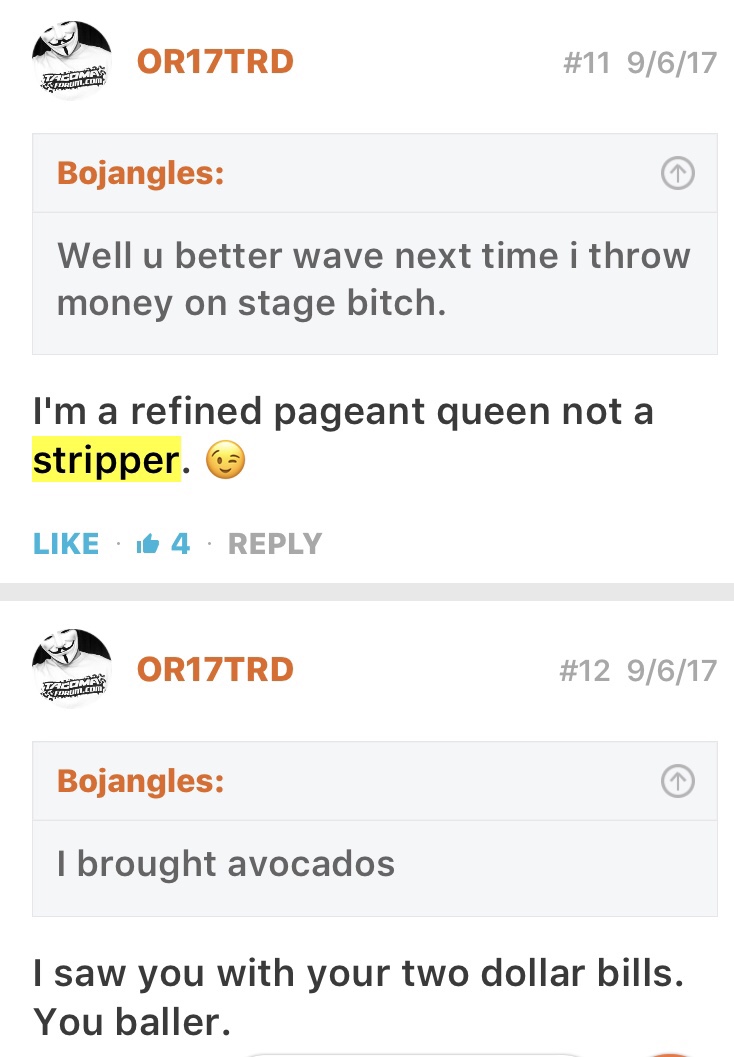
Task: Open Bojangles' profile from the quote in #11
Action: point(140,174)
